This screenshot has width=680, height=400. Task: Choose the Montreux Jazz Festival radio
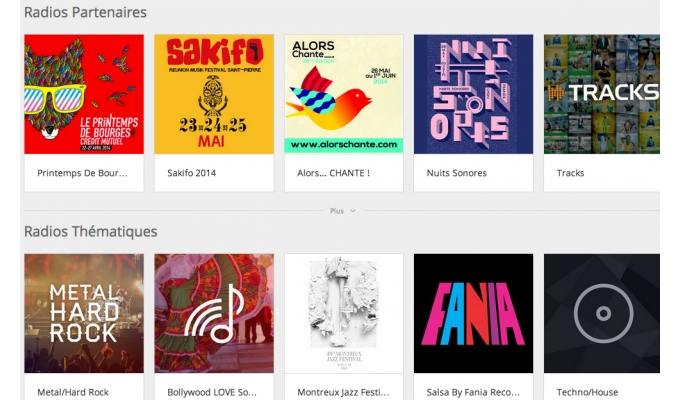pos(344,313)
